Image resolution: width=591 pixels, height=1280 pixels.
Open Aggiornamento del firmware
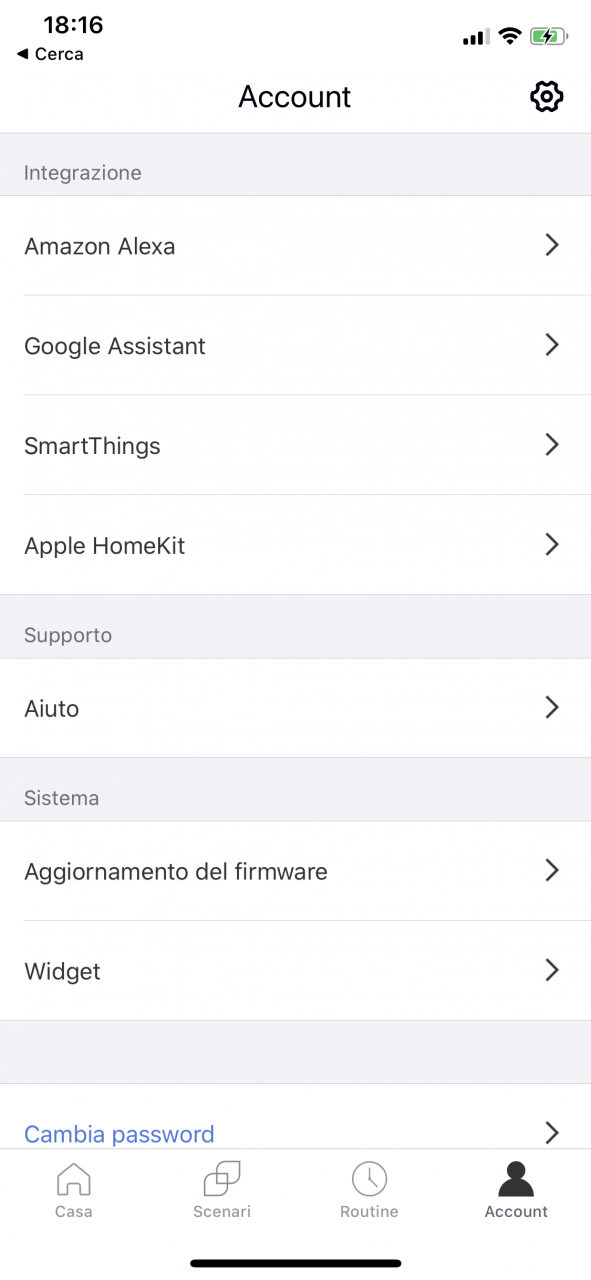295,871
